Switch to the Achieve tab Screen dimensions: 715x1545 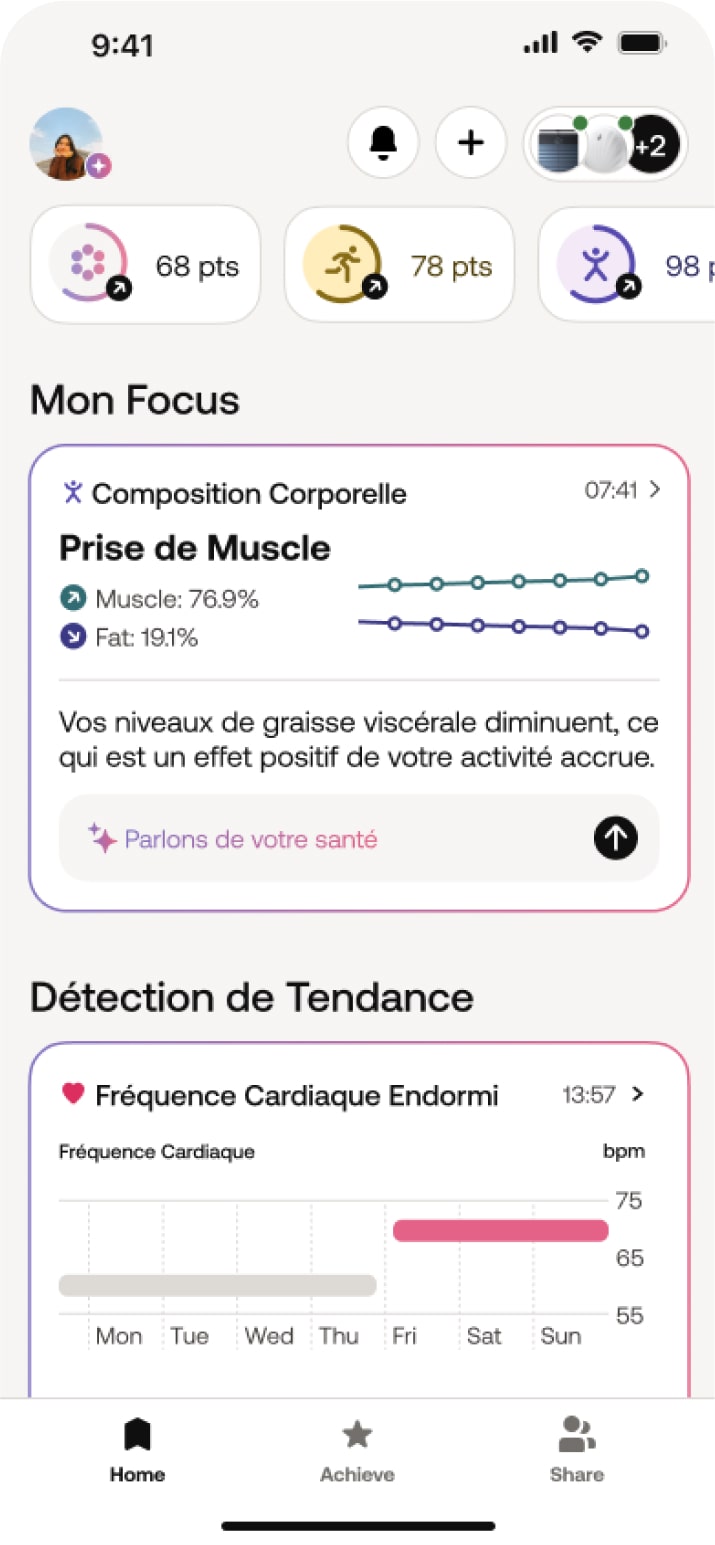click(357, 1449)
